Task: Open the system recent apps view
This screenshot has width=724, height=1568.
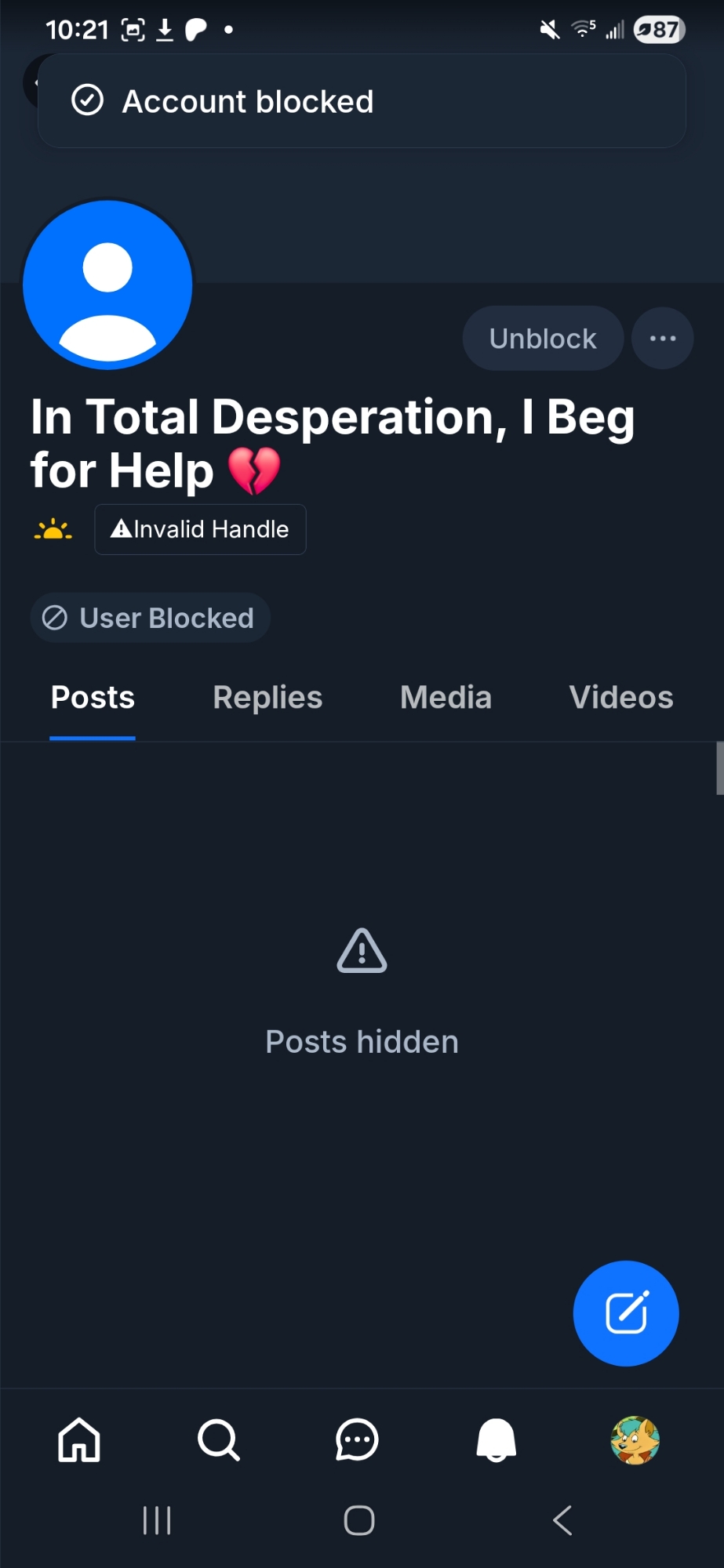Action: point(157,1520)
